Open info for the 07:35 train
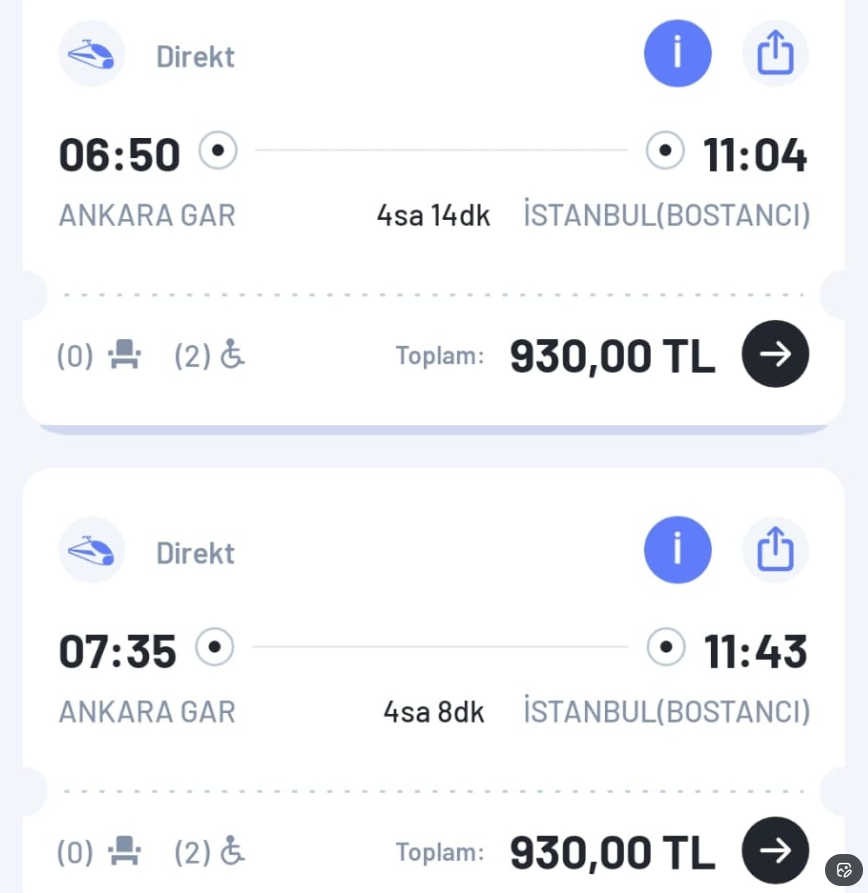 tap(677, 550)
